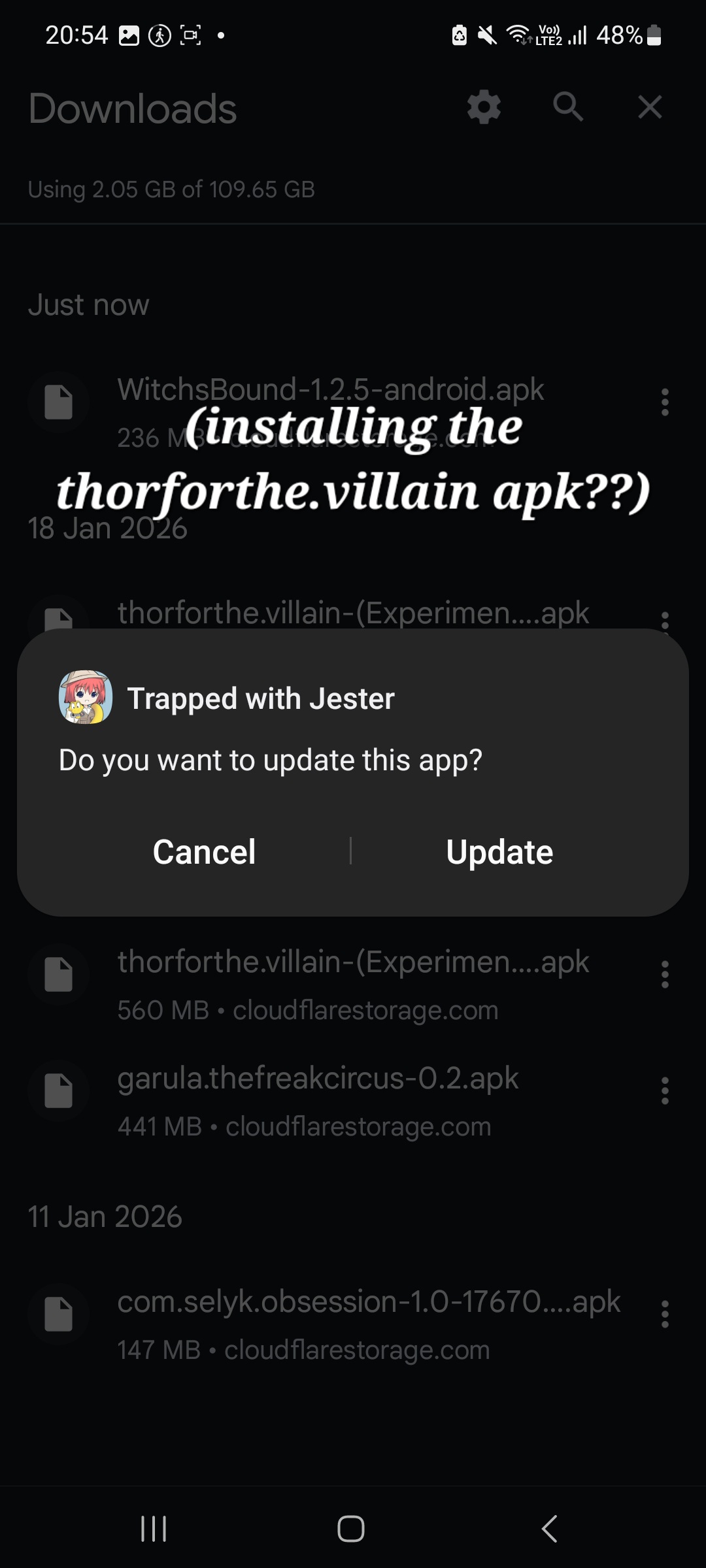Go back using the navigation bar

click(x=550, y=1529)
